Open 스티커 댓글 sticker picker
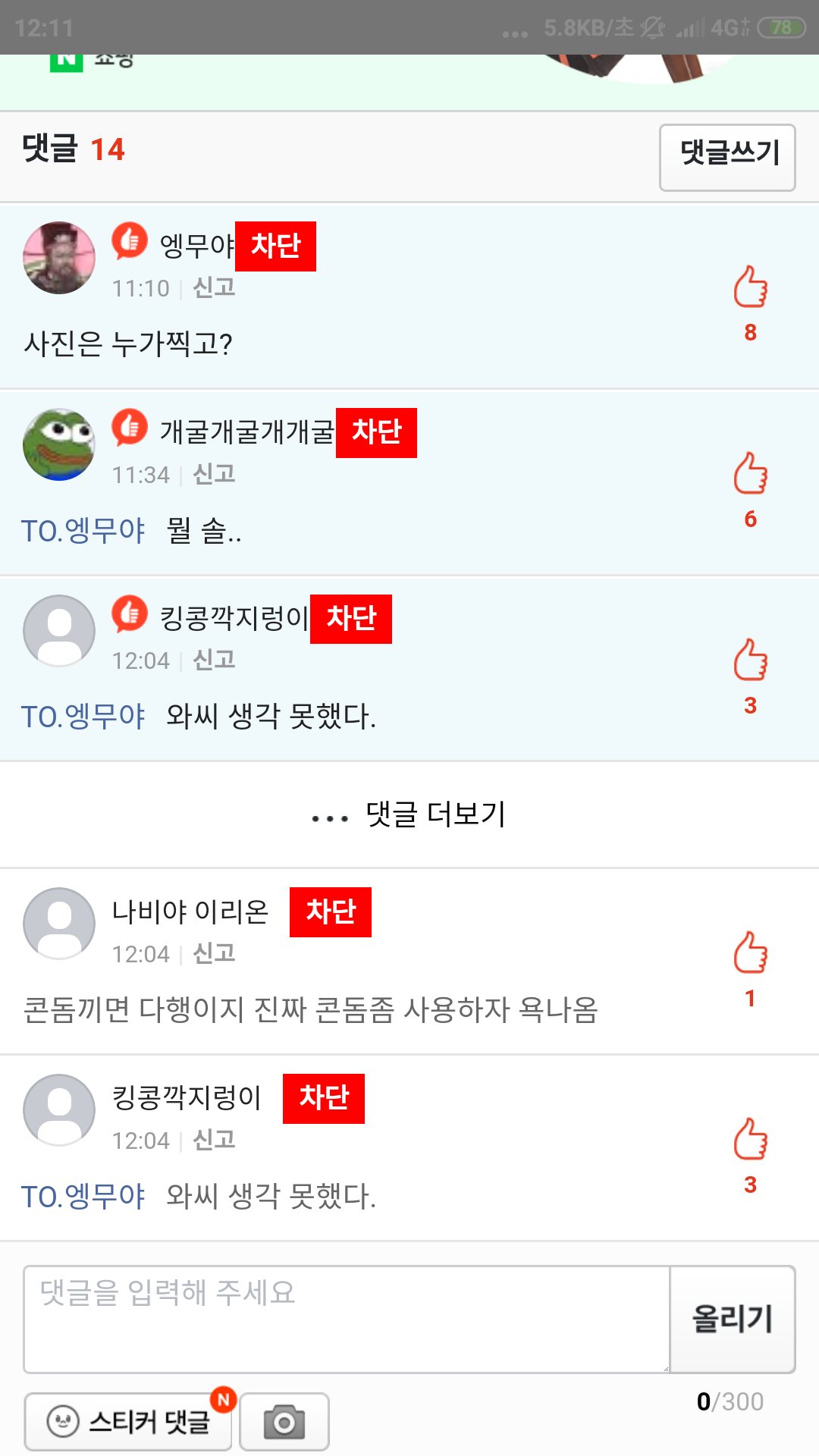819x1456 pixels. click(129, 1421)
